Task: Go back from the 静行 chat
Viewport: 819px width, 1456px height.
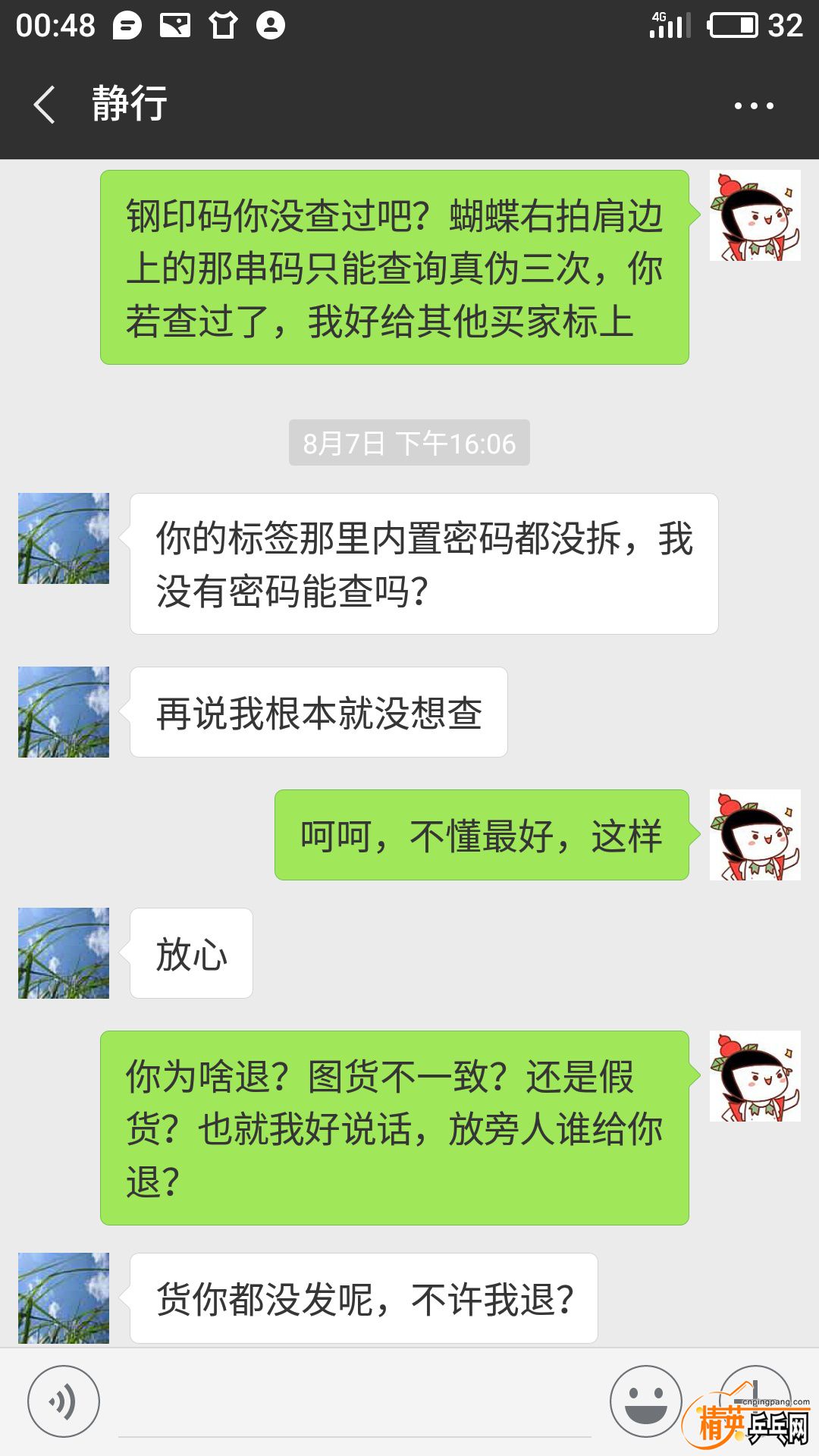Action: [45, 105]
